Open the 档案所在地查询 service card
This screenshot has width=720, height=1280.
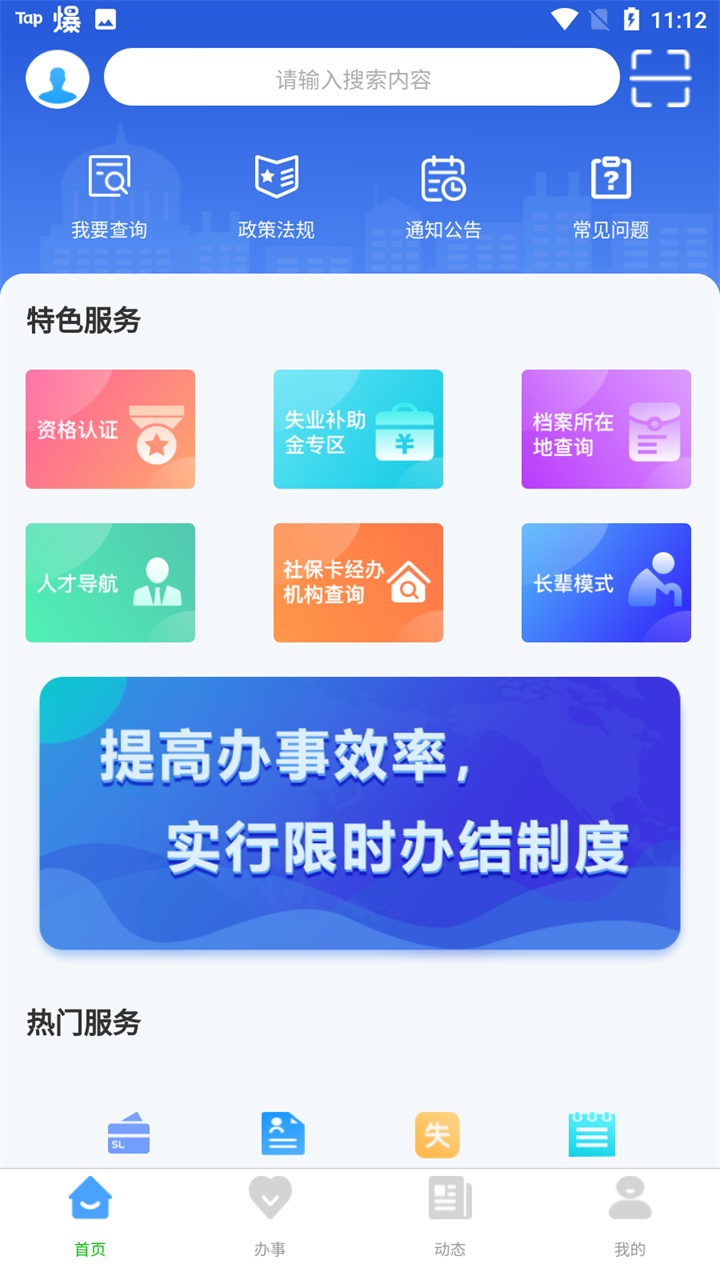(606, 429)
